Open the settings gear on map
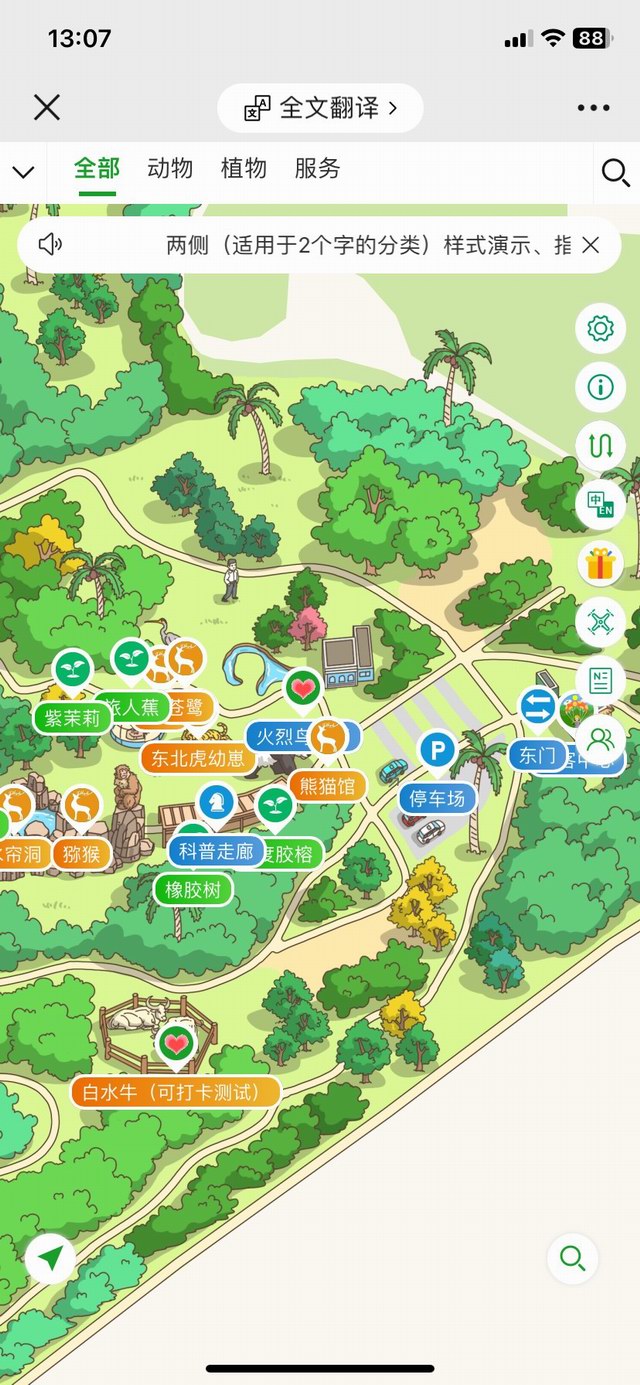 600,328
